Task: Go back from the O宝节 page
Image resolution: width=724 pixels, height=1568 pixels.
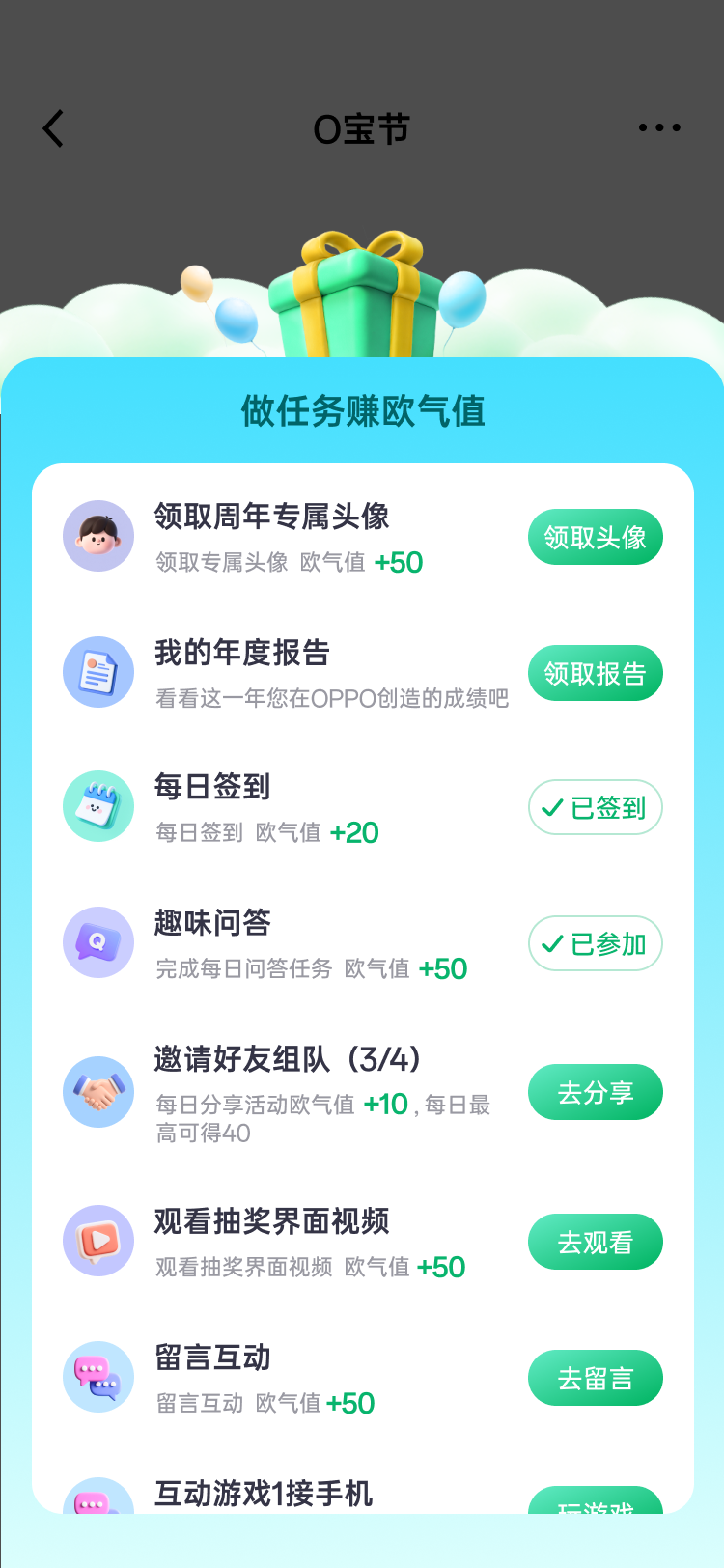Action: click(54, 128)
